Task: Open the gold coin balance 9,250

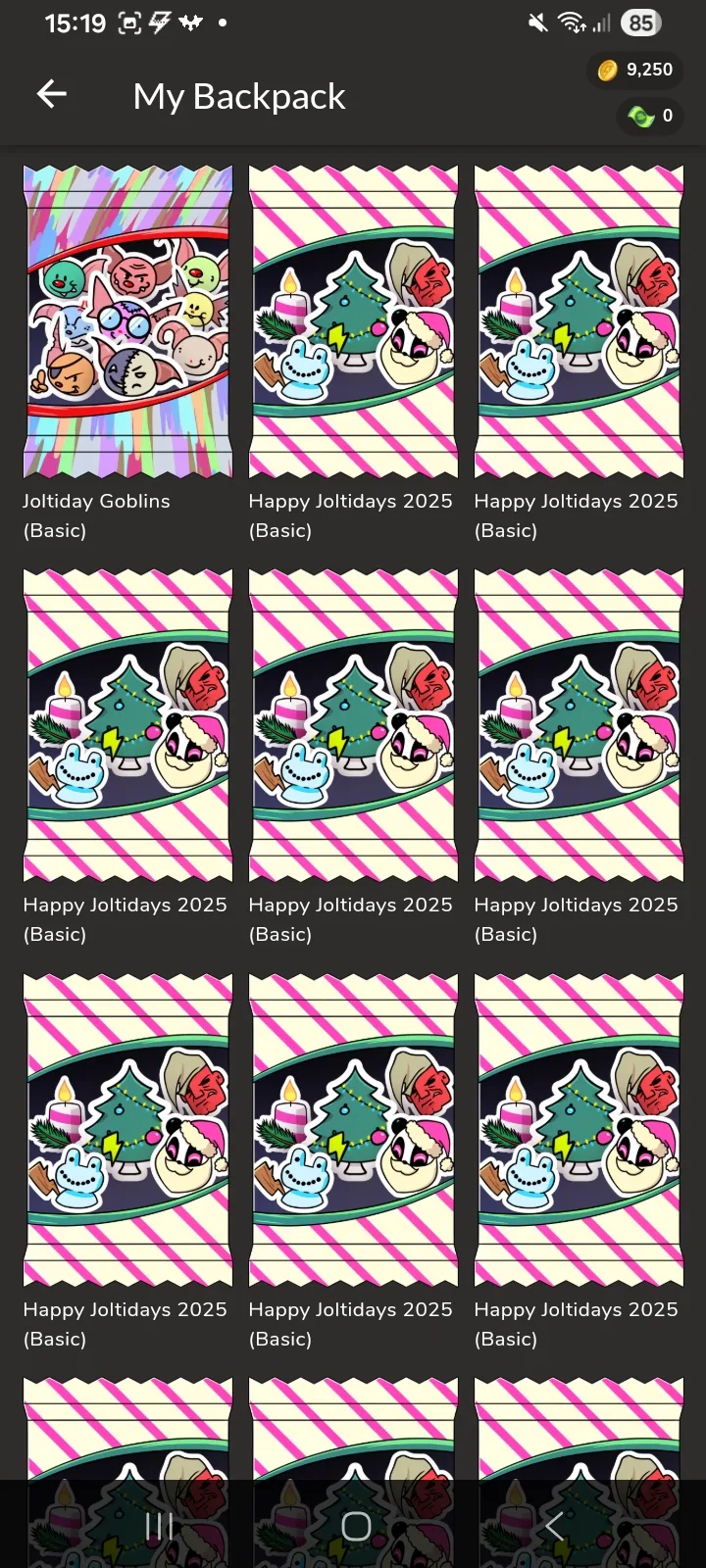Action: coord(635,70)
